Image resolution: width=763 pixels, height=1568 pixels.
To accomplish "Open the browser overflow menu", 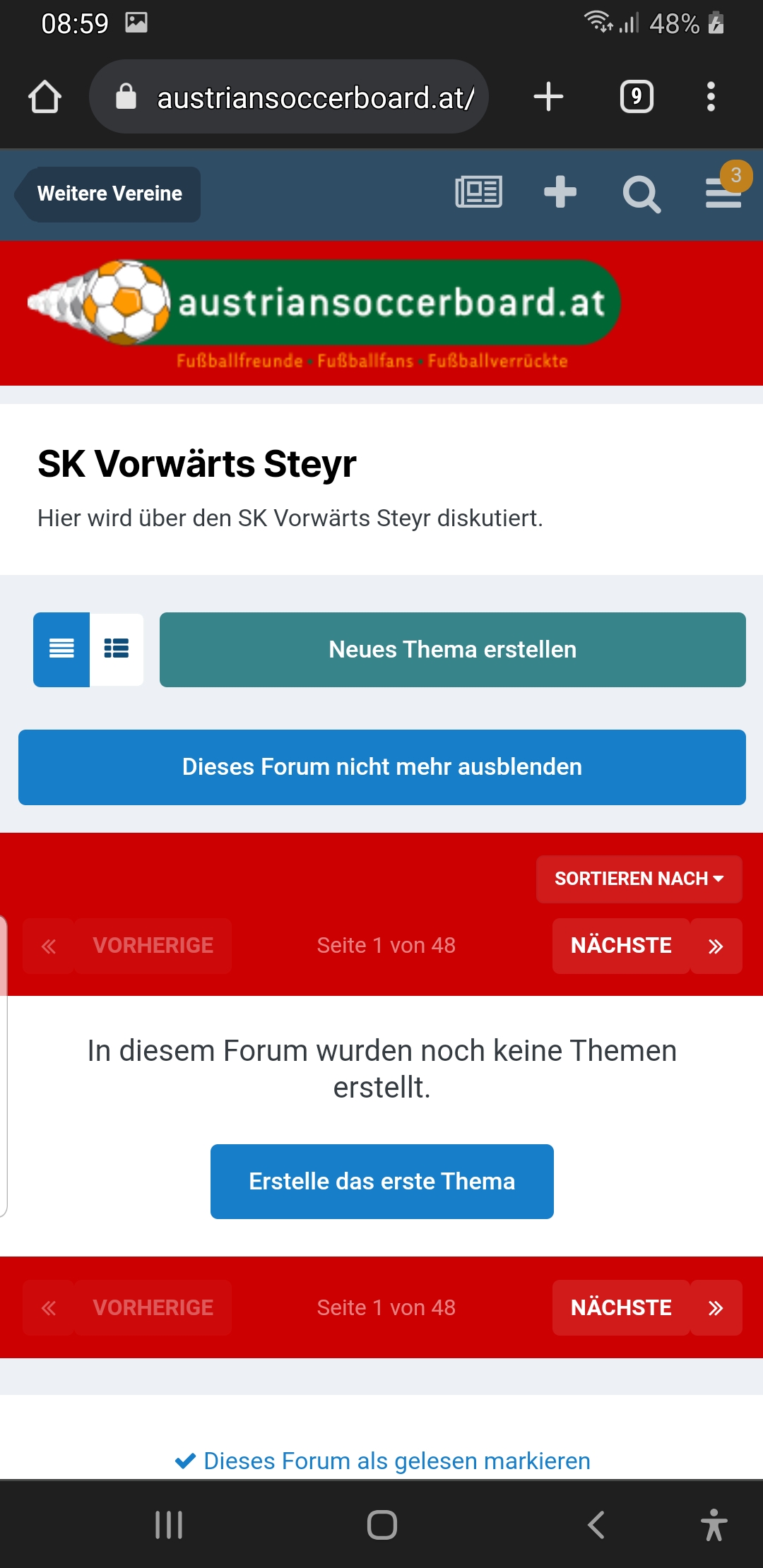I will (711, 97).
